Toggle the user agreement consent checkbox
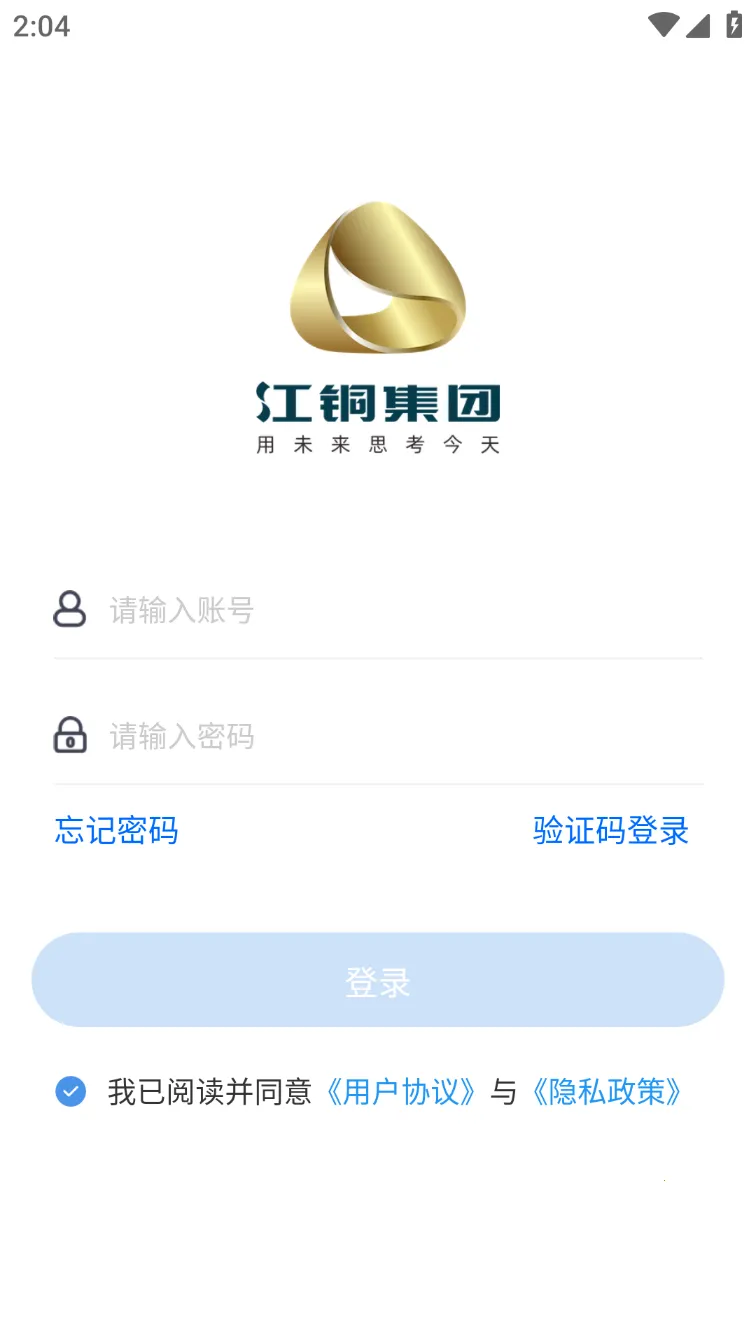The height and width of the screenshot is (1344, 756). pyautogui.click(x=69, y=1093)
